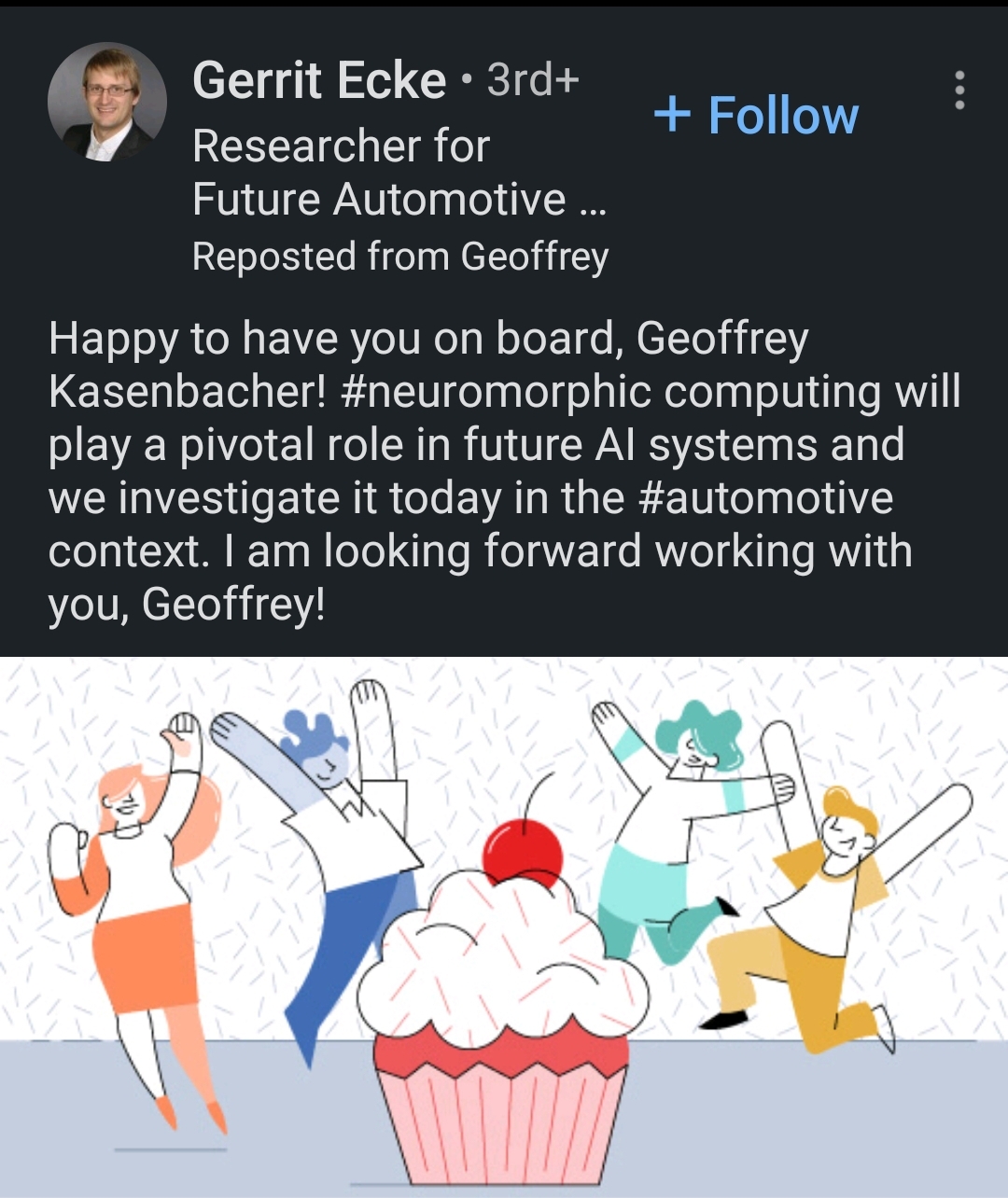This screenshot has width=1008, height=1198.
Task: Open Gerrit Ecke's profile by name
Action: (x=319, y=80)
